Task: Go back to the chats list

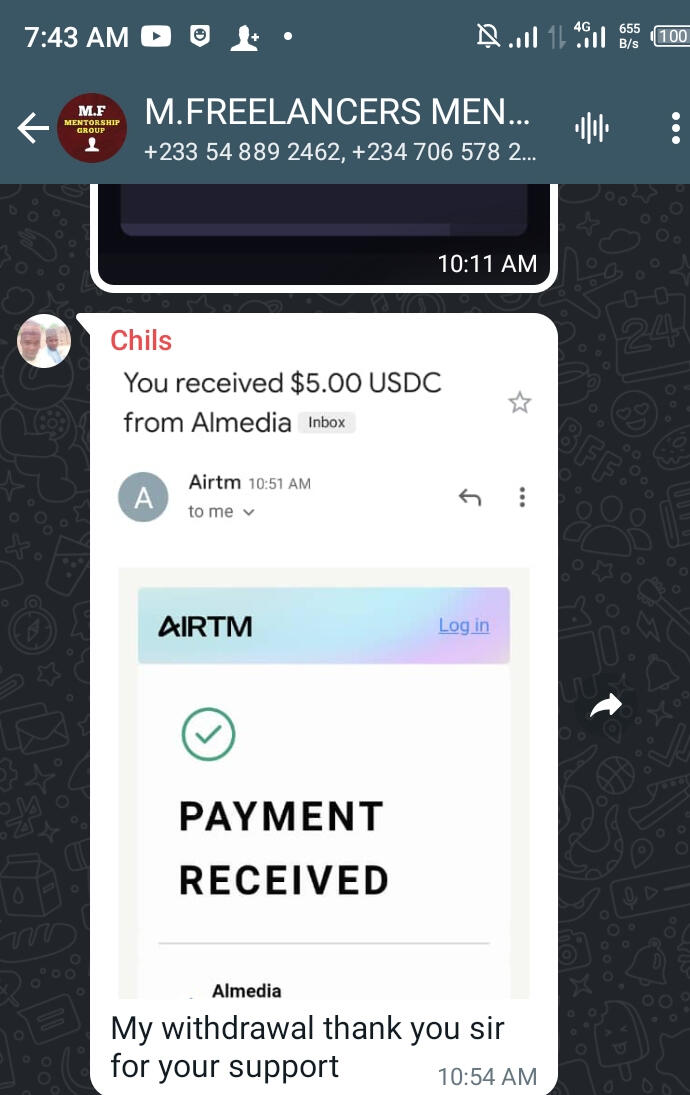Action: pyautogui.click(x=33, y=128)
